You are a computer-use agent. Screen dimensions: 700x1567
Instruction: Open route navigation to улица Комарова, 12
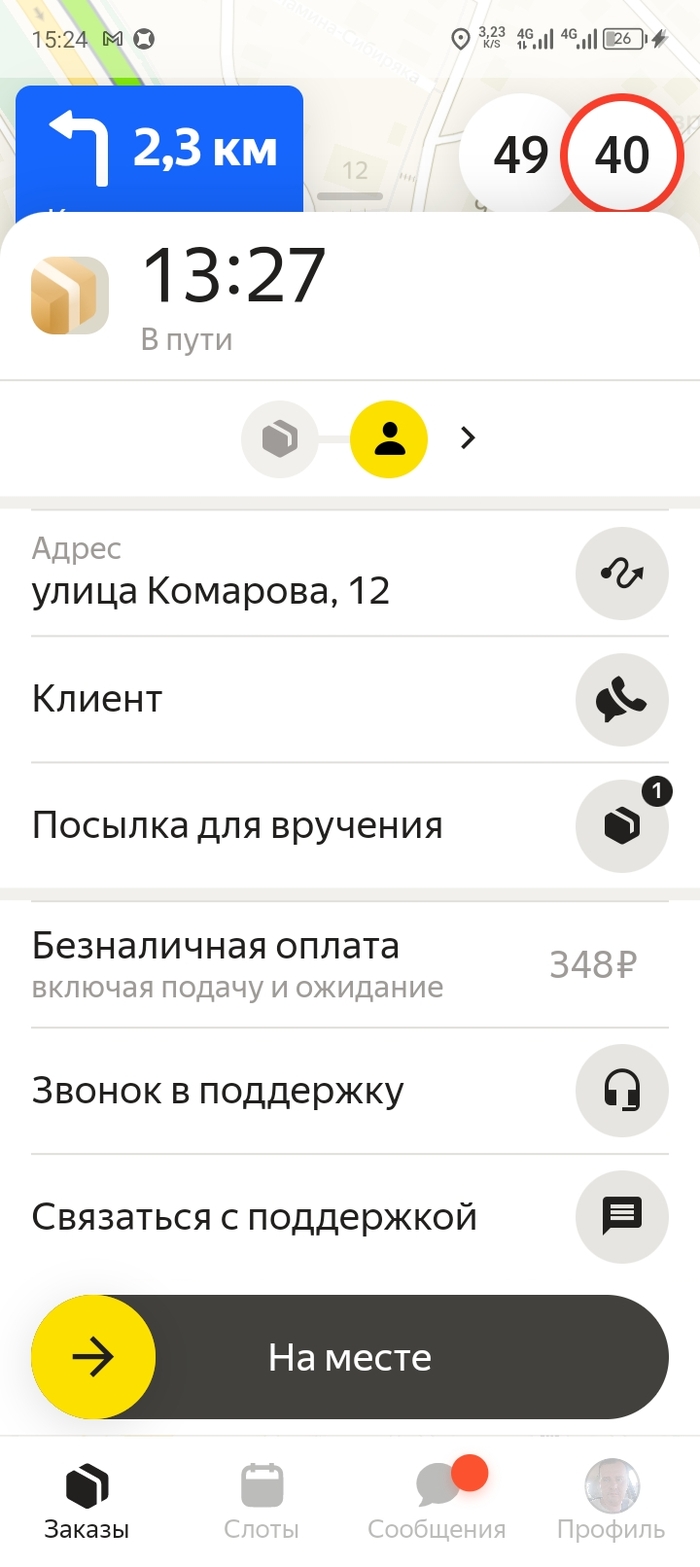point(621,573)
